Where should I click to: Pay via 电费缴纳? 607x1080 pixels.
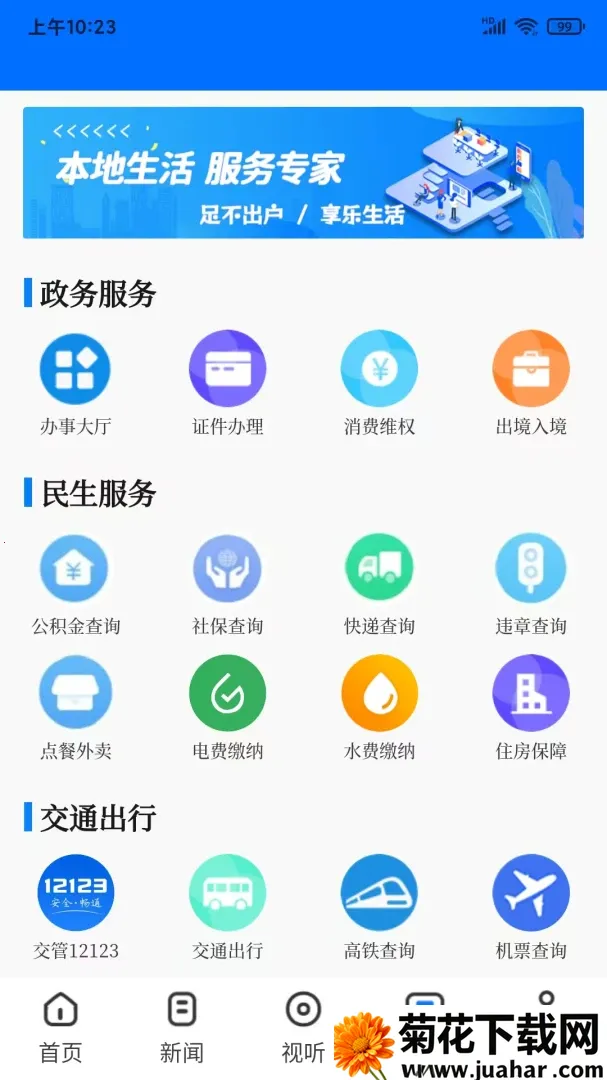click(x=227, y=708)
